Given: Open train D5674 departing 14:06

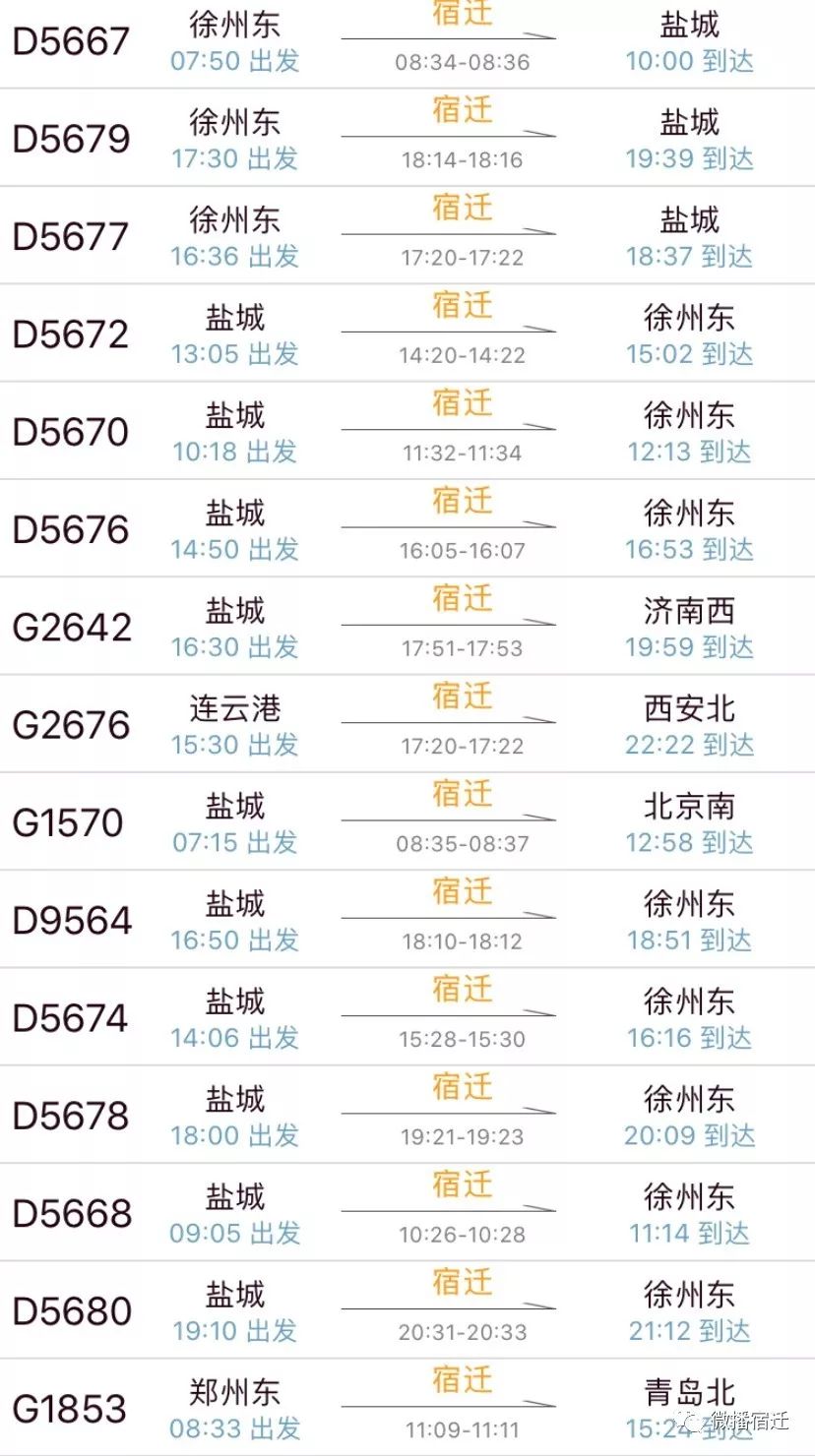Looking at the screenshot, I should (407, 1016).
